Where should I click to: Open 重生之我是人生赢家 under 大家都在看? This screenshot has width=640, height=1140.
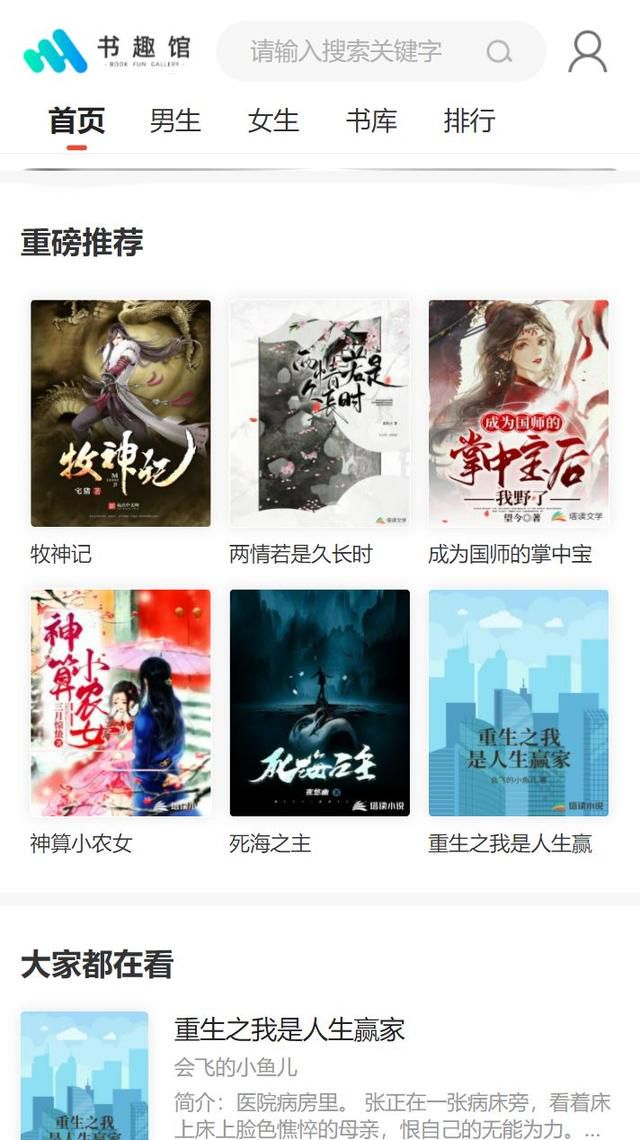[289, 1029]
